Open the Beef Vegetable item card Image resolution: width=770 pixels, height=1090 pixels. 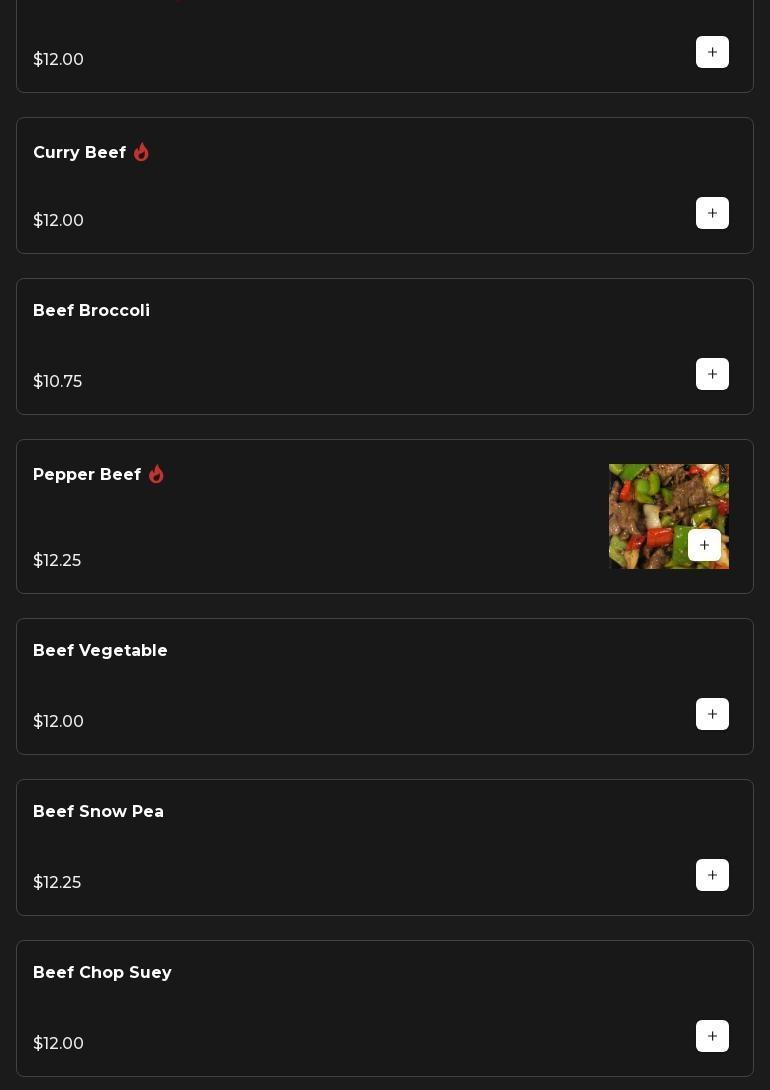[x=100, y=651]
